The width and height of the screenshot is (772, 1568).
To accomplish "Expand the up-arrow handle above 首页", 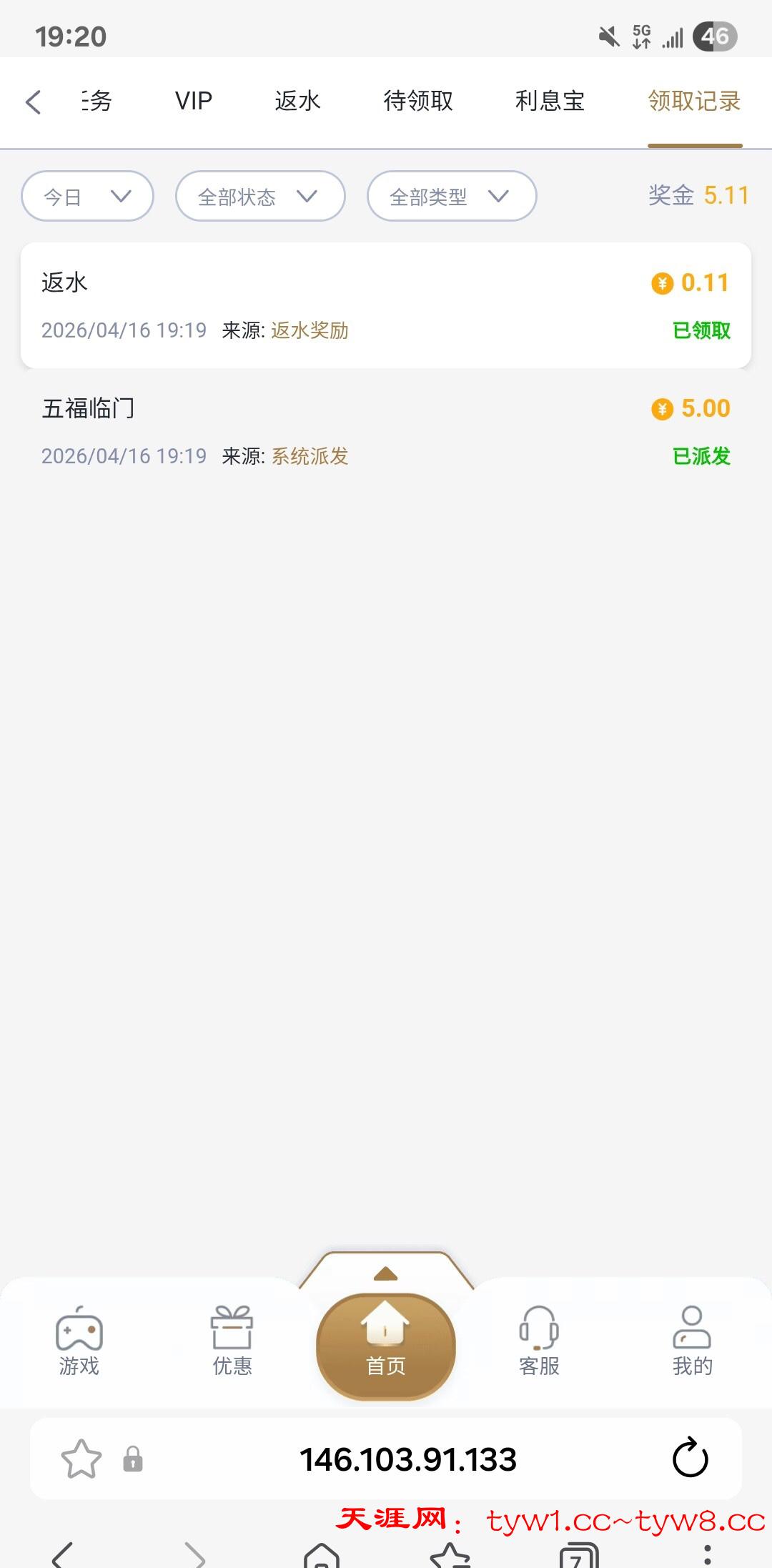I will coord(386,1273).
